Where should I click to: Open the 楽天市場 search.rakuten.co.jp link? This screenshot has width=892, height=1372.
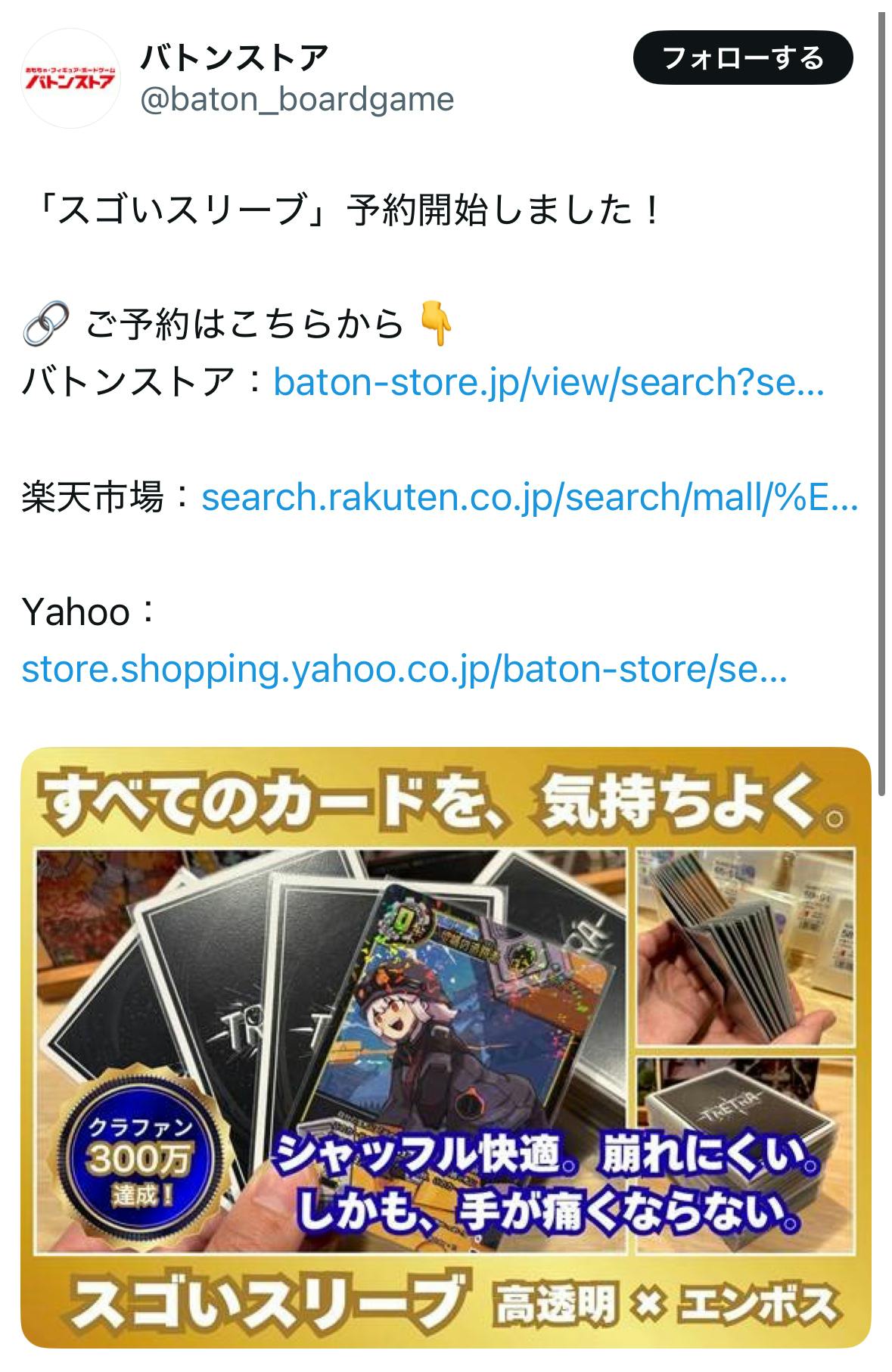[529, 497]
